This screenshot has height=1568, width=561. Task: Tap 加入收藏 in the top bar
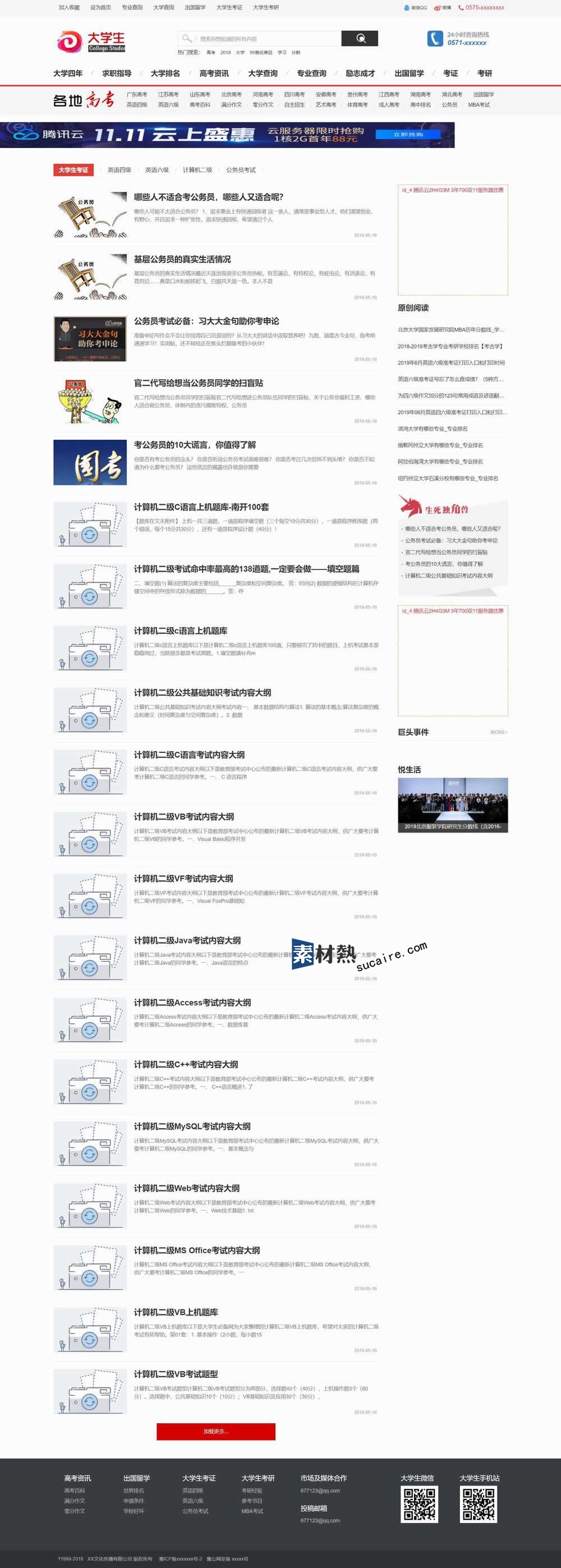[x=69, y=7]
